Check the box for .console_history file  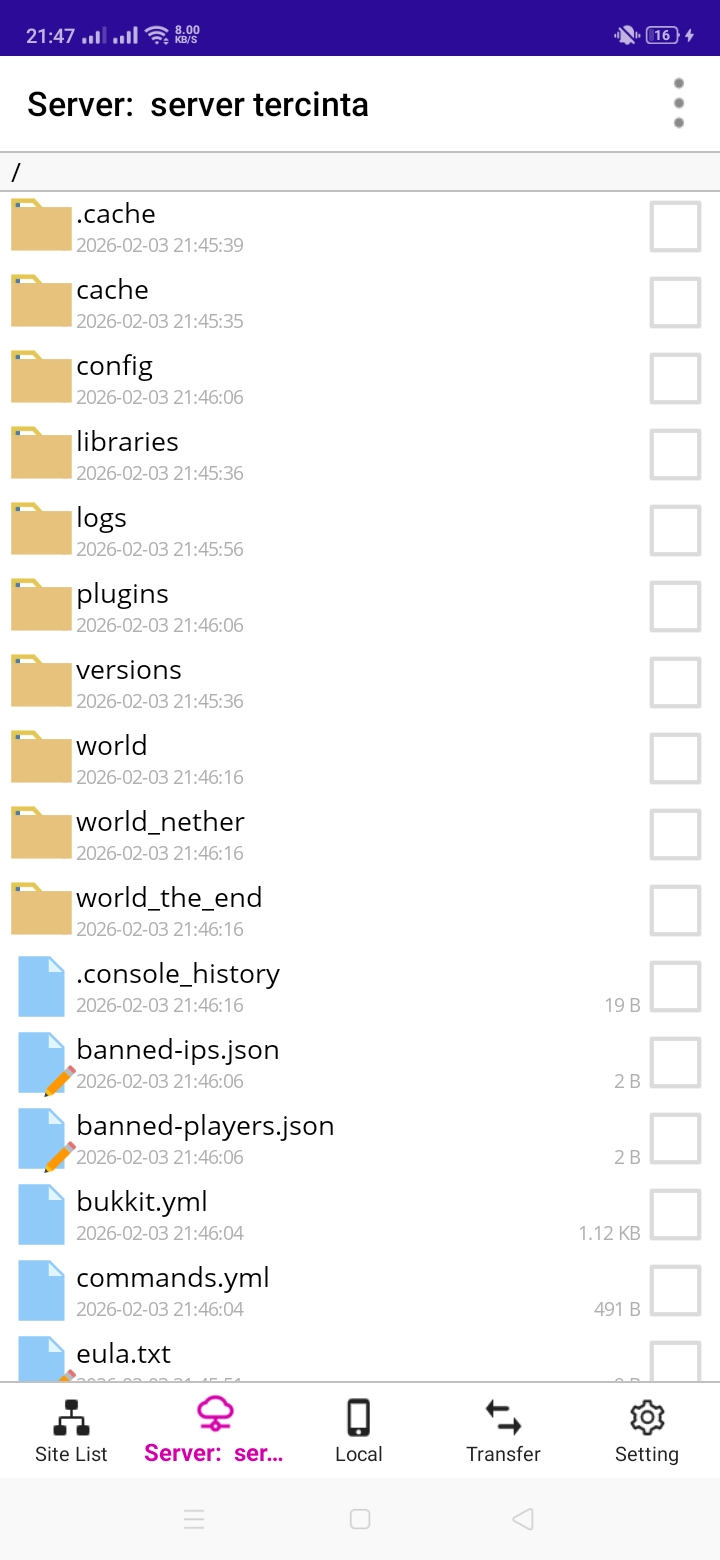675,986
